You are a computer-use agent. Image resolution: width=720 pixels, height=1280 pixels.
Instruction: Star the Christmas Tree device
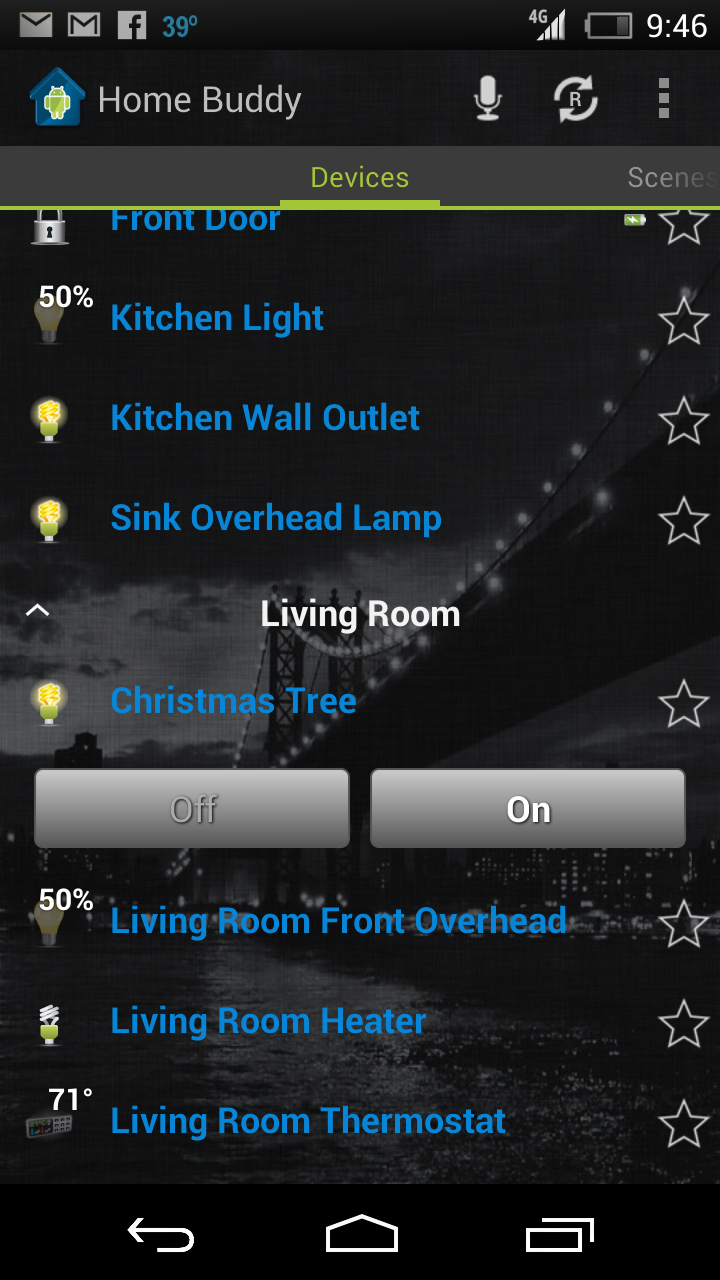coord(684,703)
